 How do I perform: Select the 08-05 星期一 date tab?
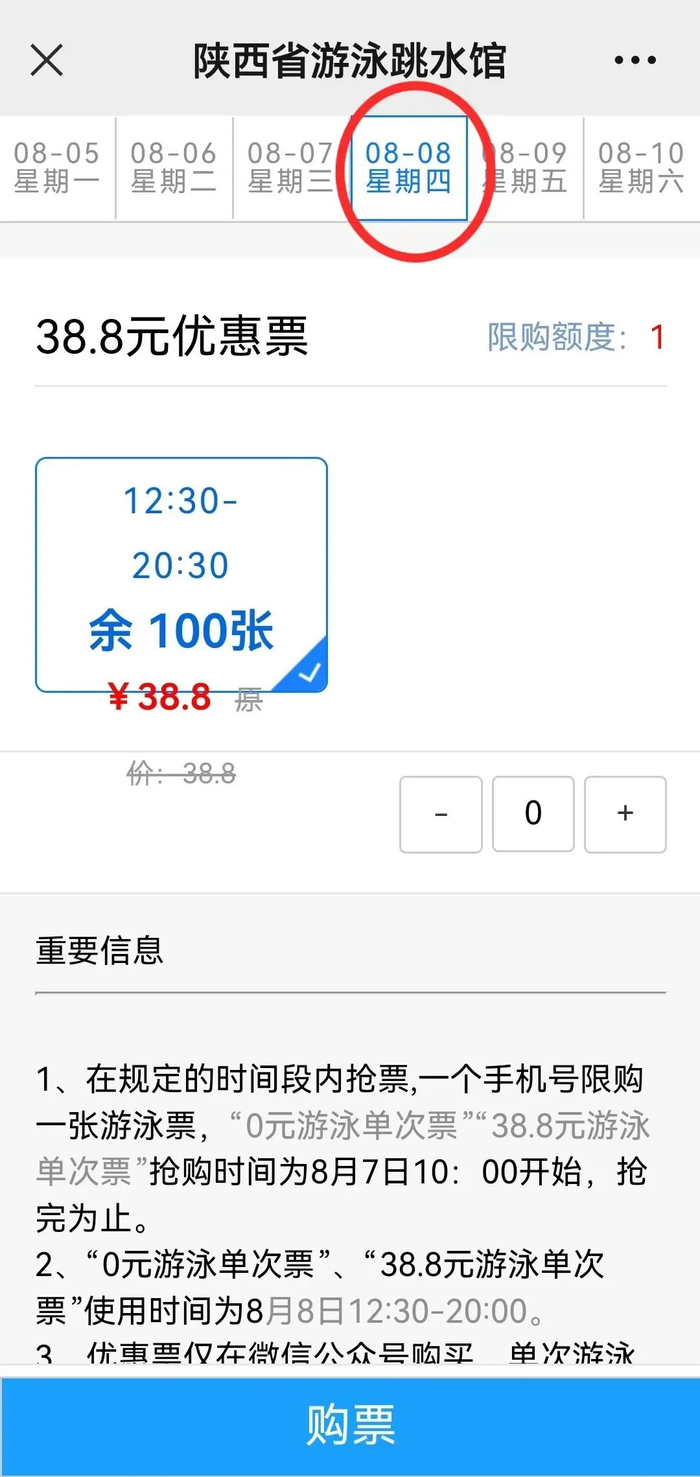pos(57,168)
